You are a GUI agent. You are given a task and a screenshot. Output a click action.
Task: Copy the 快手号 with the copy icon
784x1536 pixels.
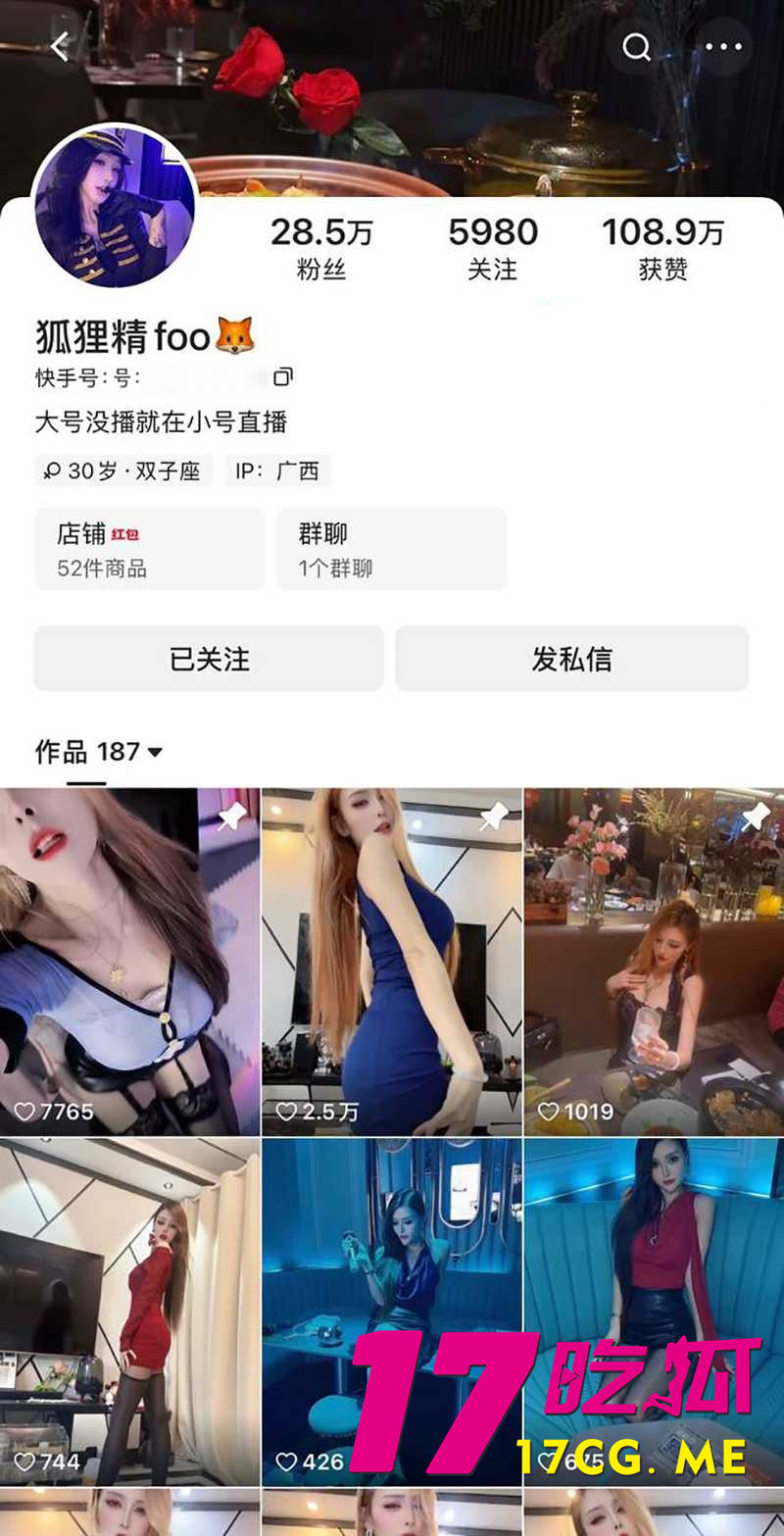coord(284,375)
